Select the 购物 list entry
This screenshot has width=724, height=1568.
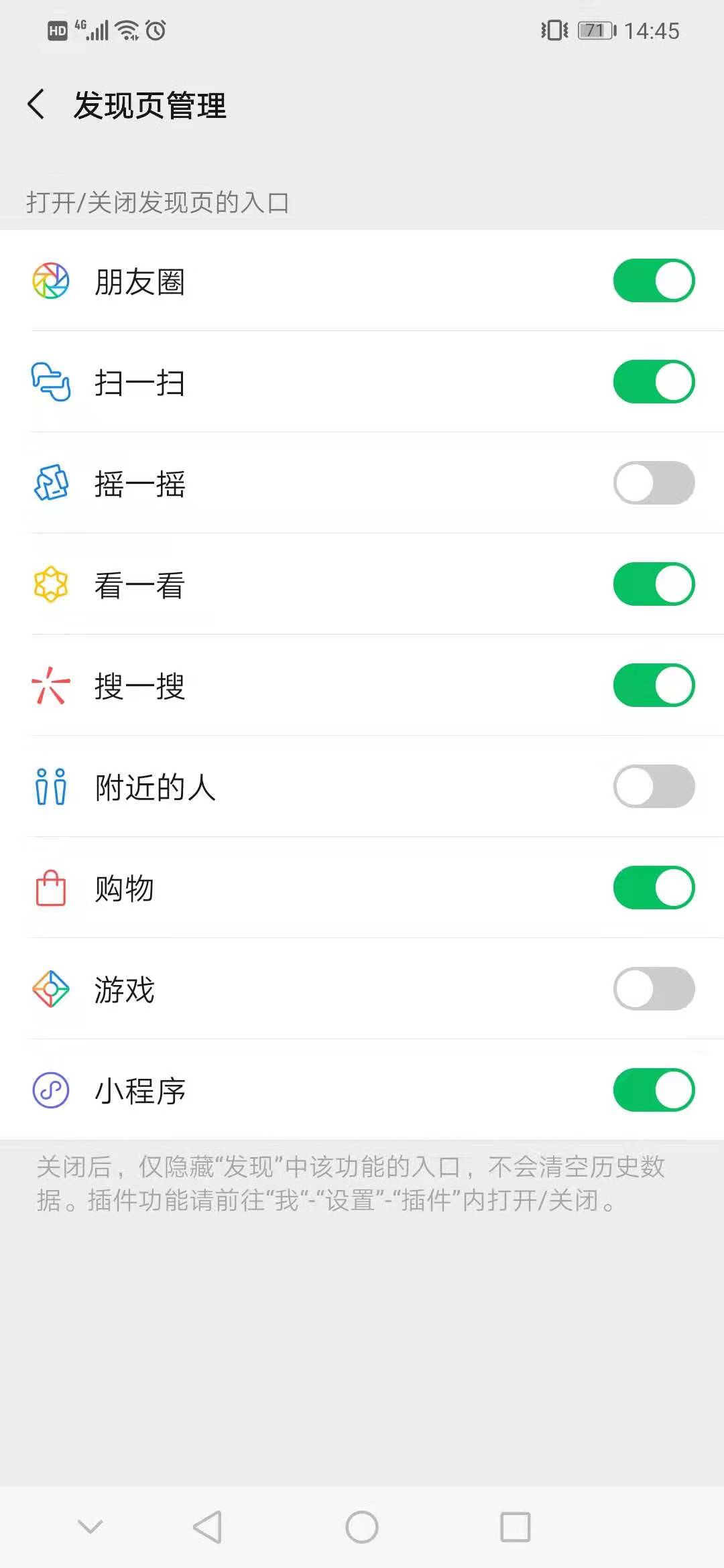(x=335, y=889)
